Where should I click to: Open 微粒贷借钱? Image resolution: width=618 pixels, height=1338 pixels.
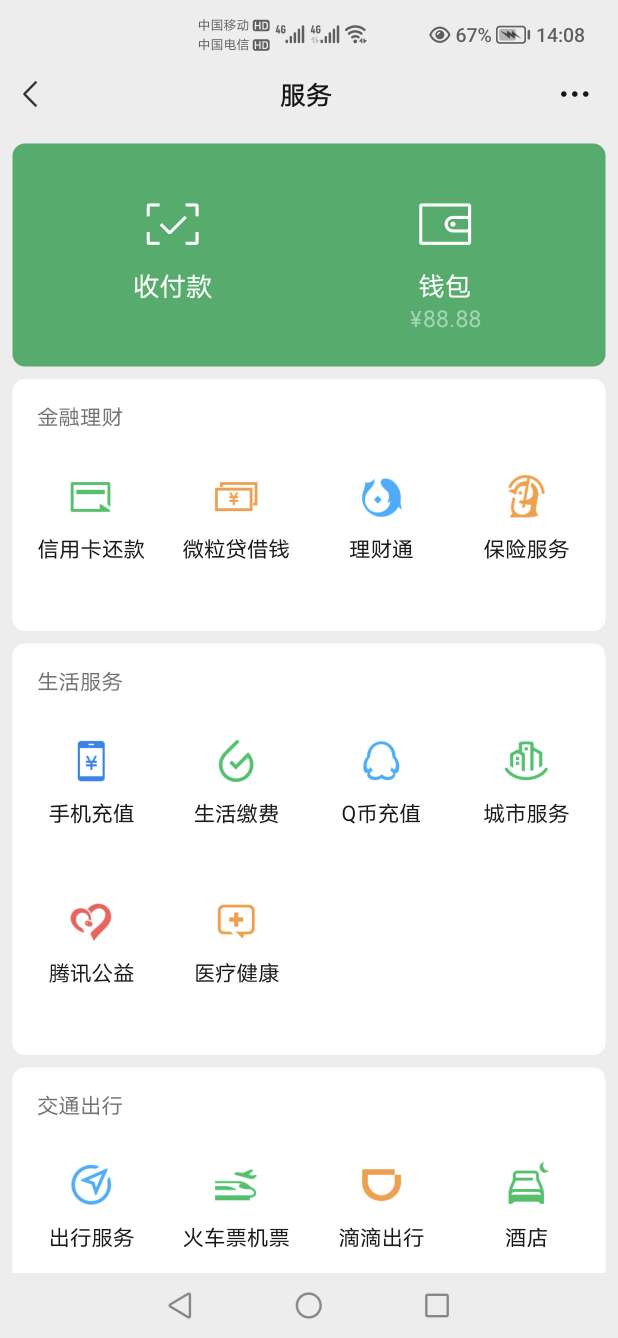[x=236, y=520]
